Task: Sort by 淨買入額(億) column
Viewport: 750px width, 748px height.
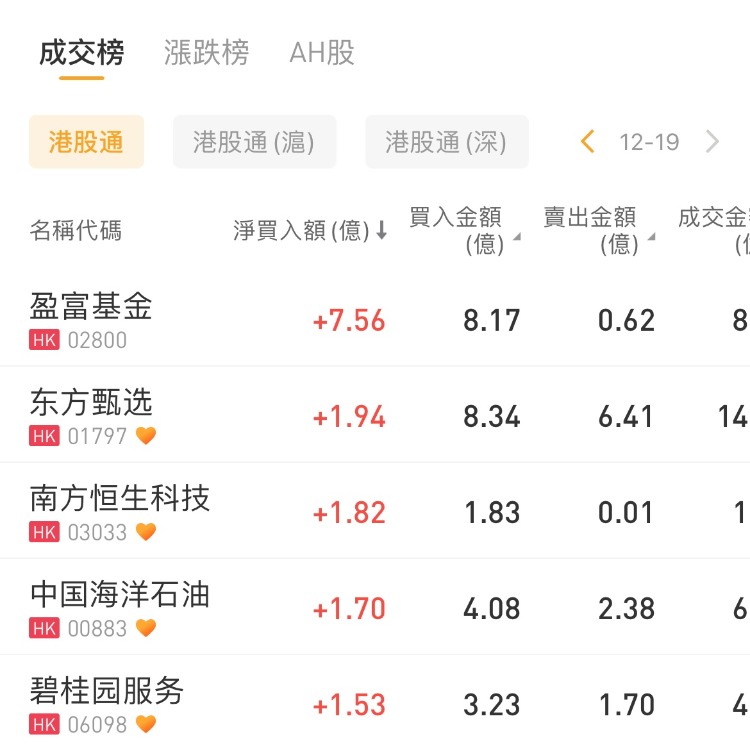Action: [x=310, y=231]
